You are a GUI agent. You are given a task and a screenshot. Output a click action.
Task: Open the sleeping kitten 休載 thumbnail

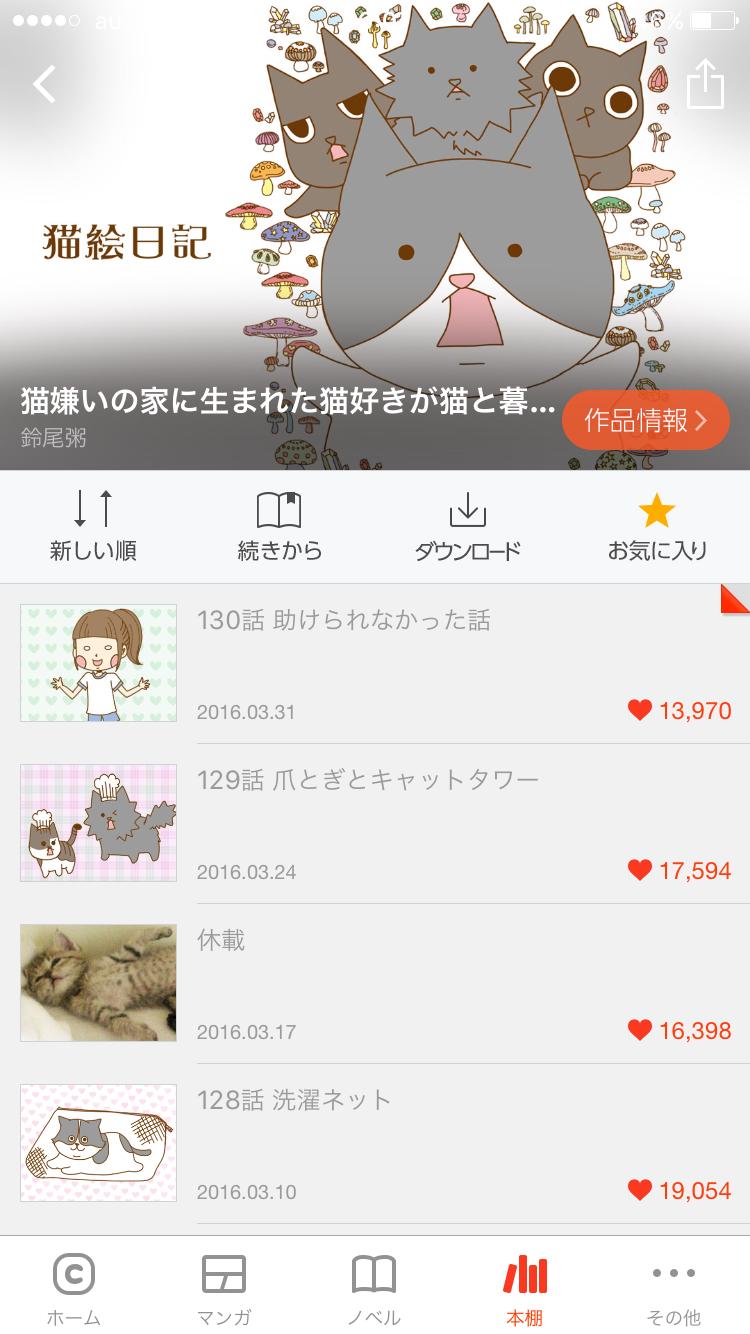click(x=97, y=982)
